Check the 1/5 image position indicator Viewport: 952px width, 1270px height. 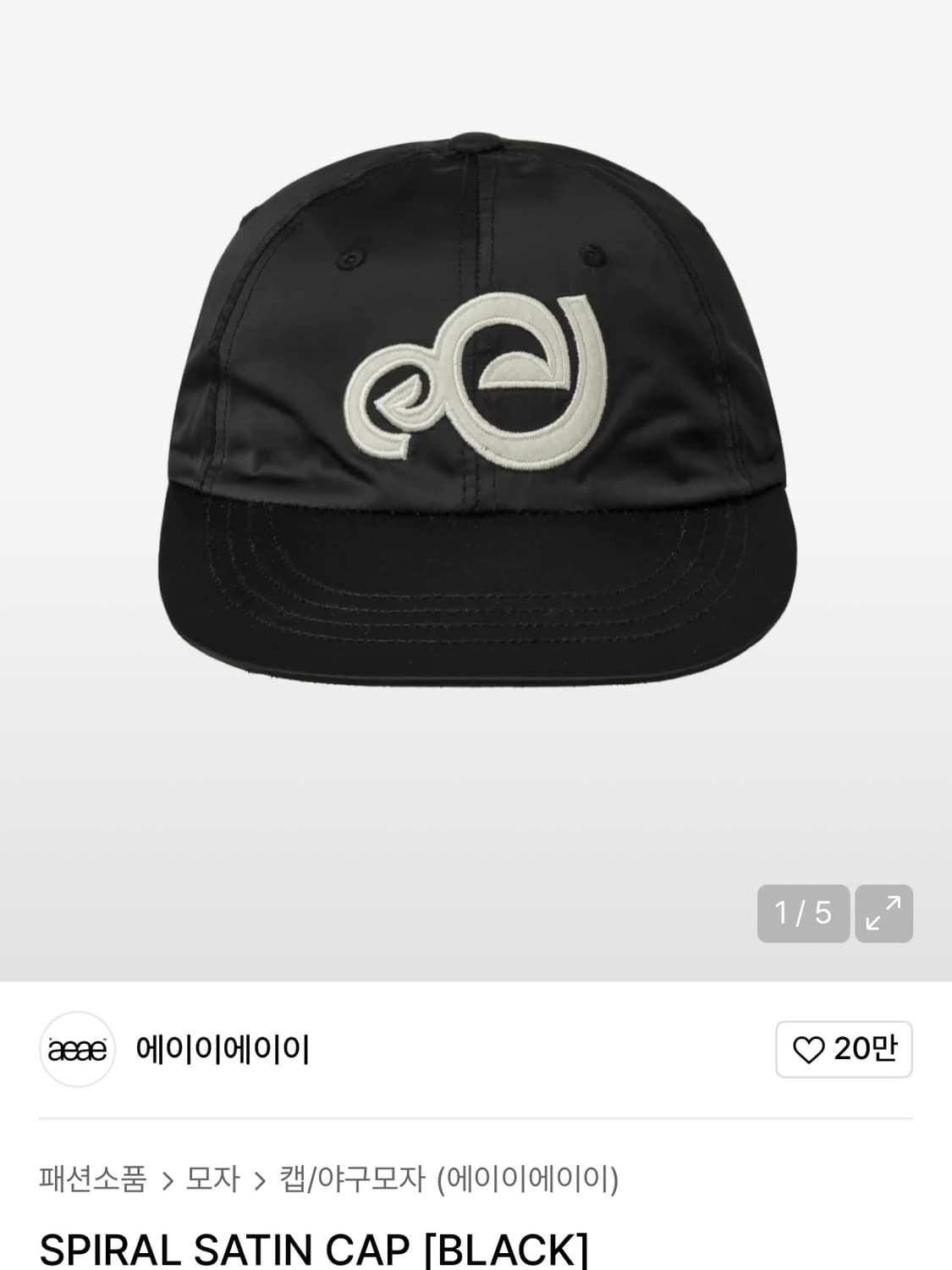coord(802,913)
